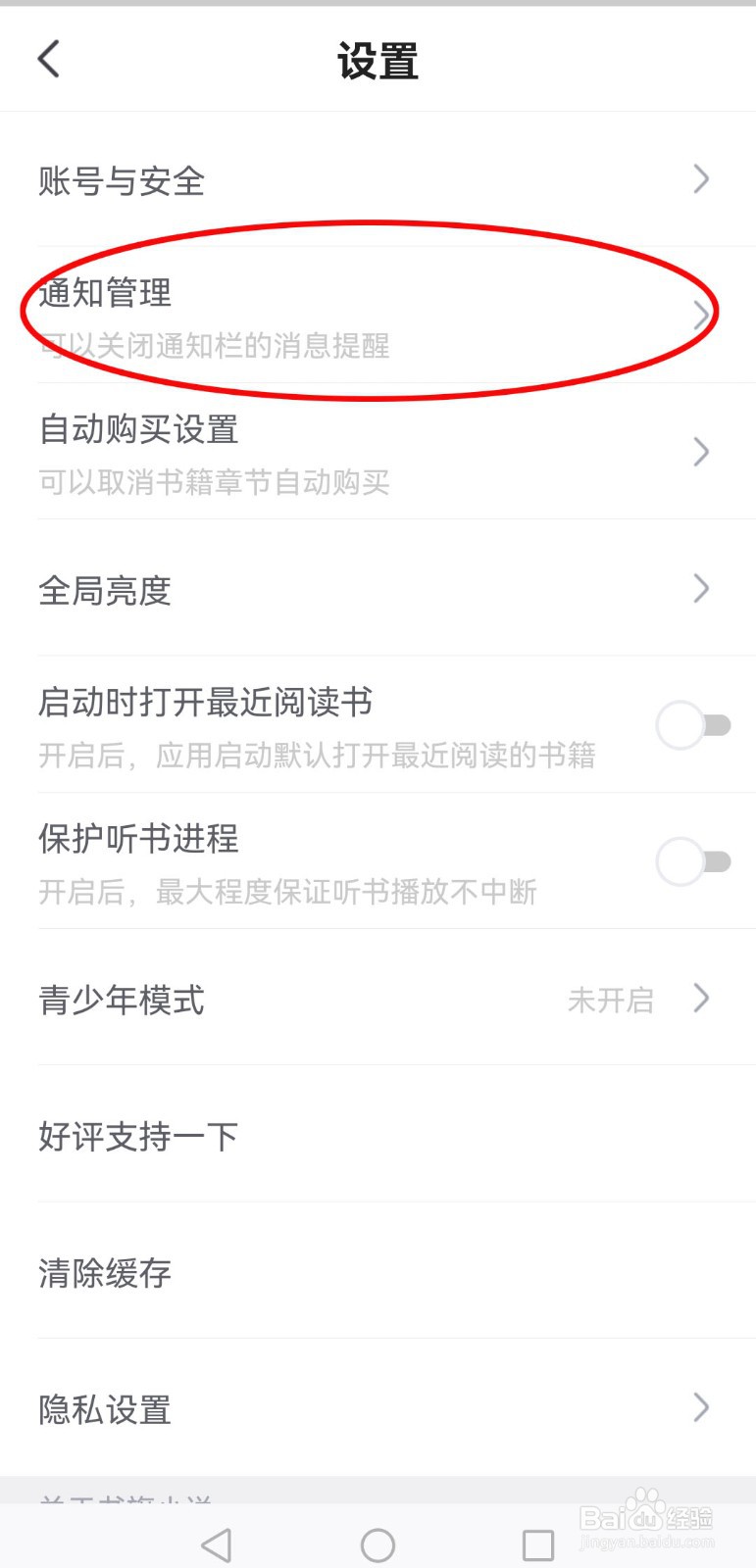The width and height of the screenshot is (756, 1568).
Task: Open 全局亮度 via its chevron arrow
Action: 700,589
